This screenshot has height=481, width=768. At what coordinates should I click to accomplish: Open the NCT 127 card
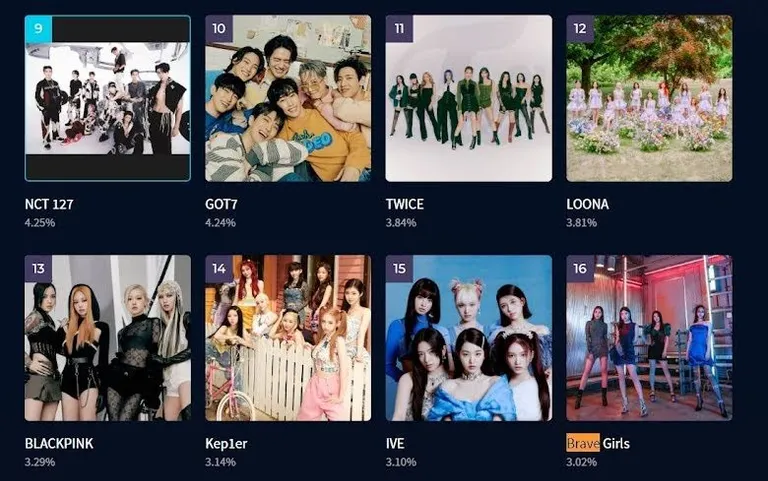point(107,98)
